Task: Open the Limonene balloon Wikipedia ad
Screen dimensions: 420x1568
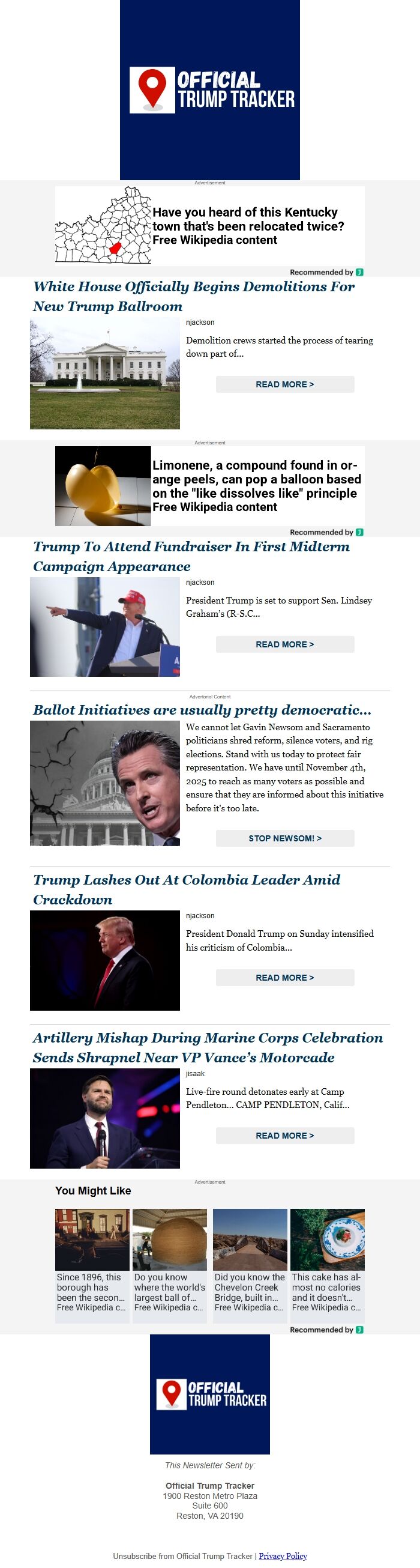Action: (x=209, y=486)
